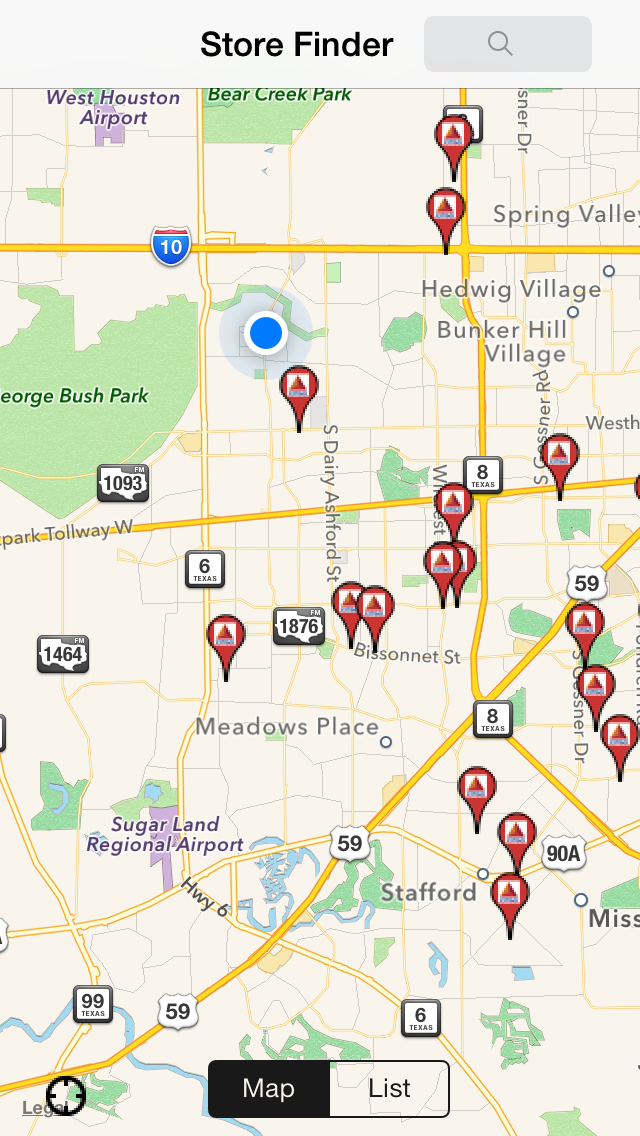640x1136 pixels.
Task: Recenter map on my current location
Action: (x=67, y=1096)
